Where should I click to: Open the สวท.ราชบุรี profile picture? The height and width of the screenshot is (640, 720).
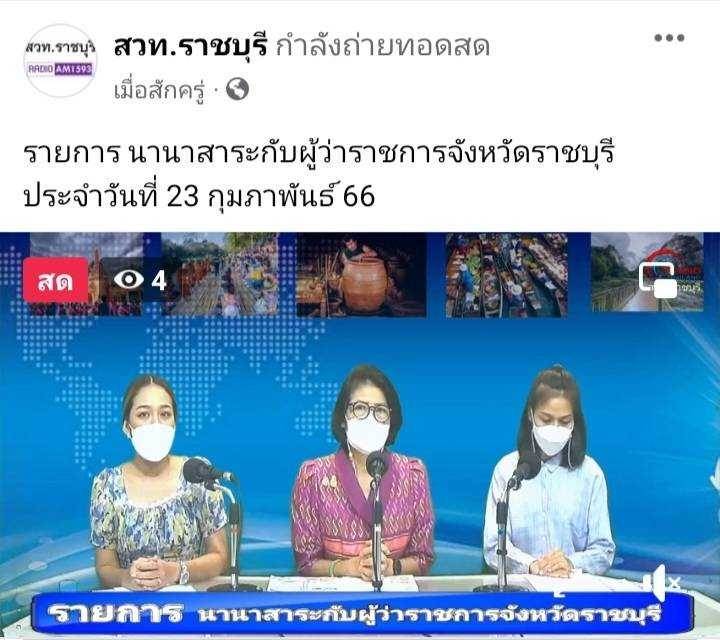pyautogui.click(x=60, y=60)
